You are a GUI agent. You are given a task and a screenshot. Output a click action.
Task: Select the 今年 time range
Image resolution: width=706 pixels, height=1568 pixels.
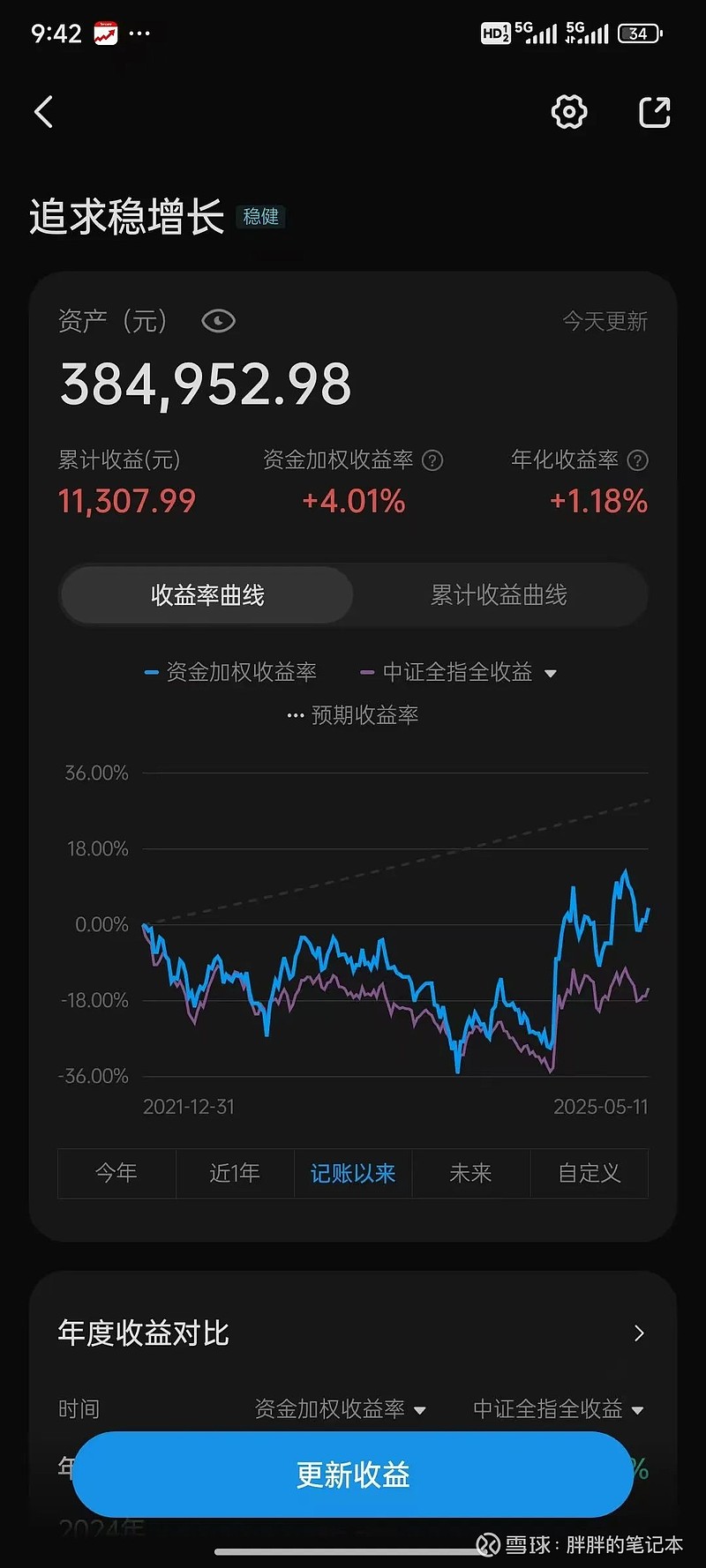coord(116,1174)
